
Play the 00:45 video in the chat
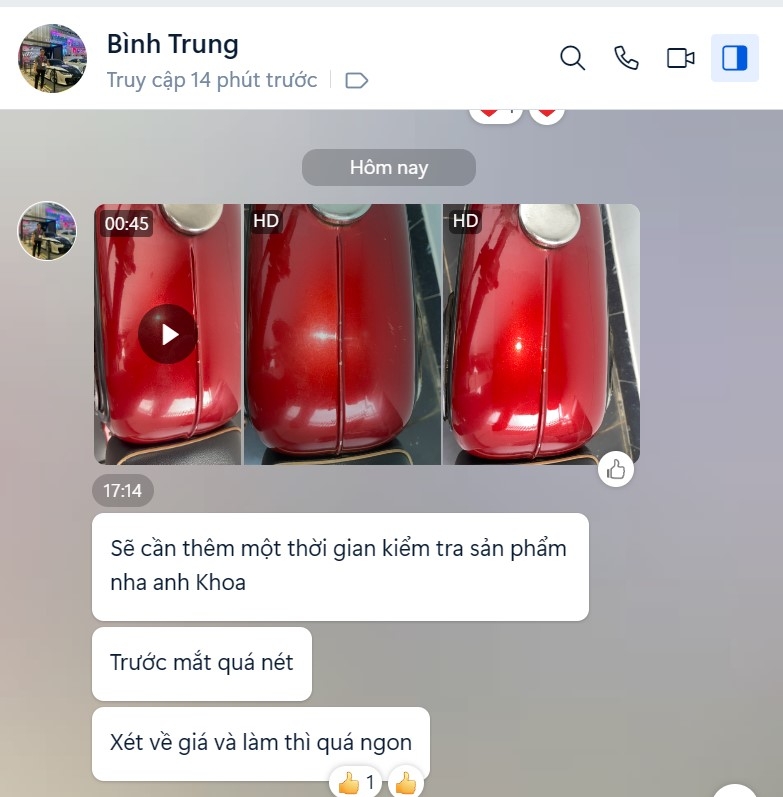pos(168,334)
